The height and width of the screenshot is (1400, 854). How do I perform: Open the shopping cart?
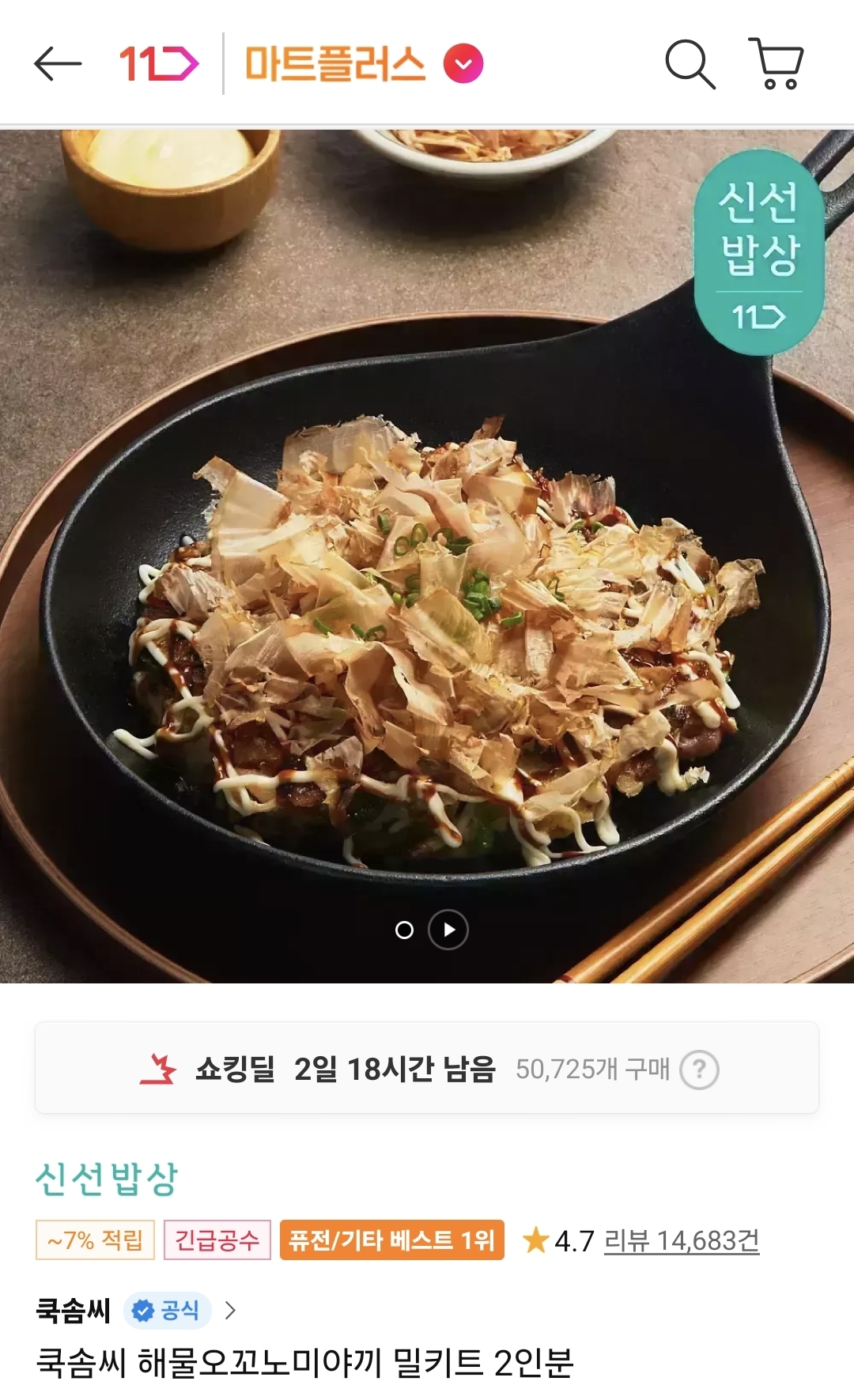(x=777, y=63)
